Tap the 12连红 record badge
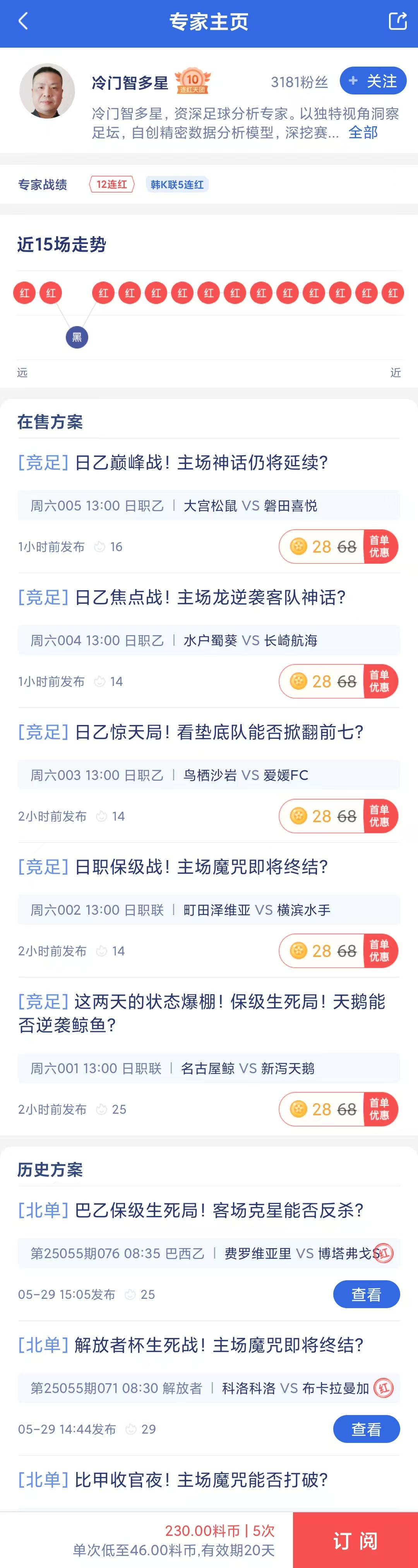The height and width of the screenshot is (1568, 418). (112, 184)
